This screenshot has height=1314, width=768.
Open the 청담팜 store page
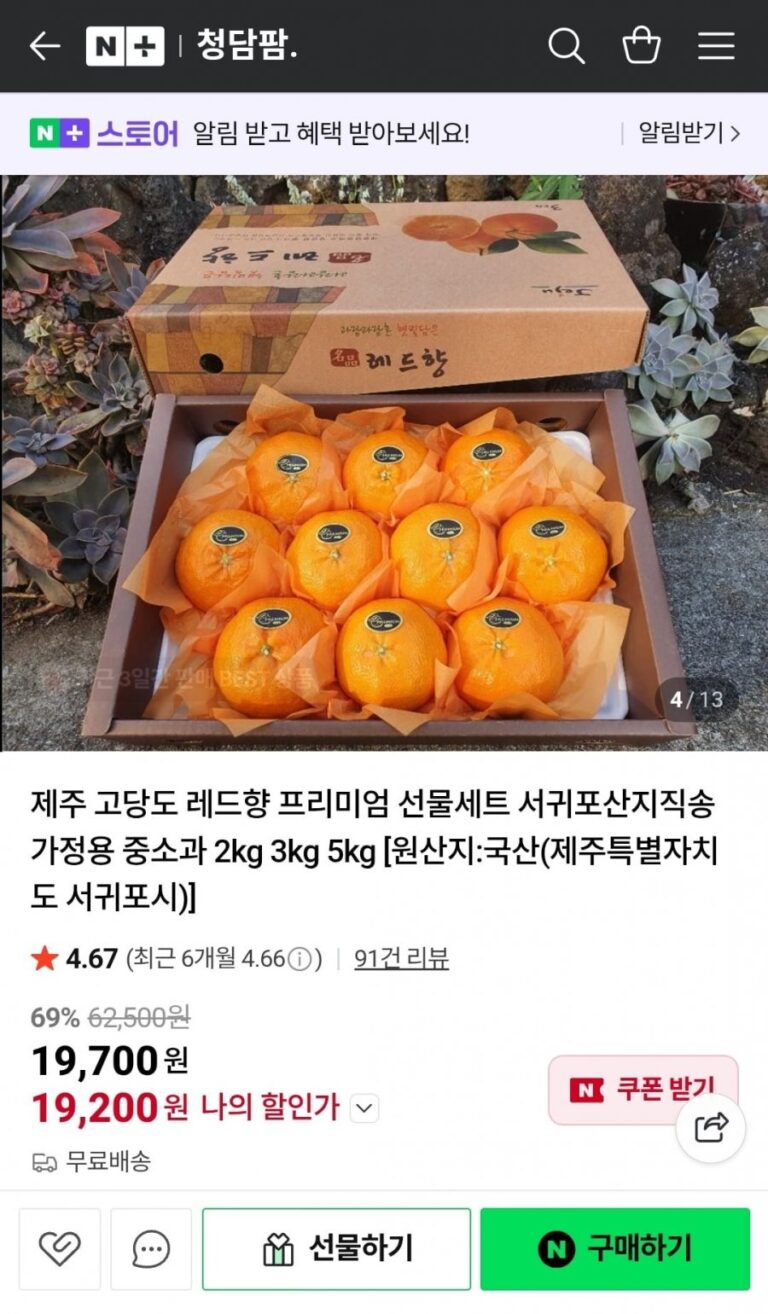[x=246, y=46]
